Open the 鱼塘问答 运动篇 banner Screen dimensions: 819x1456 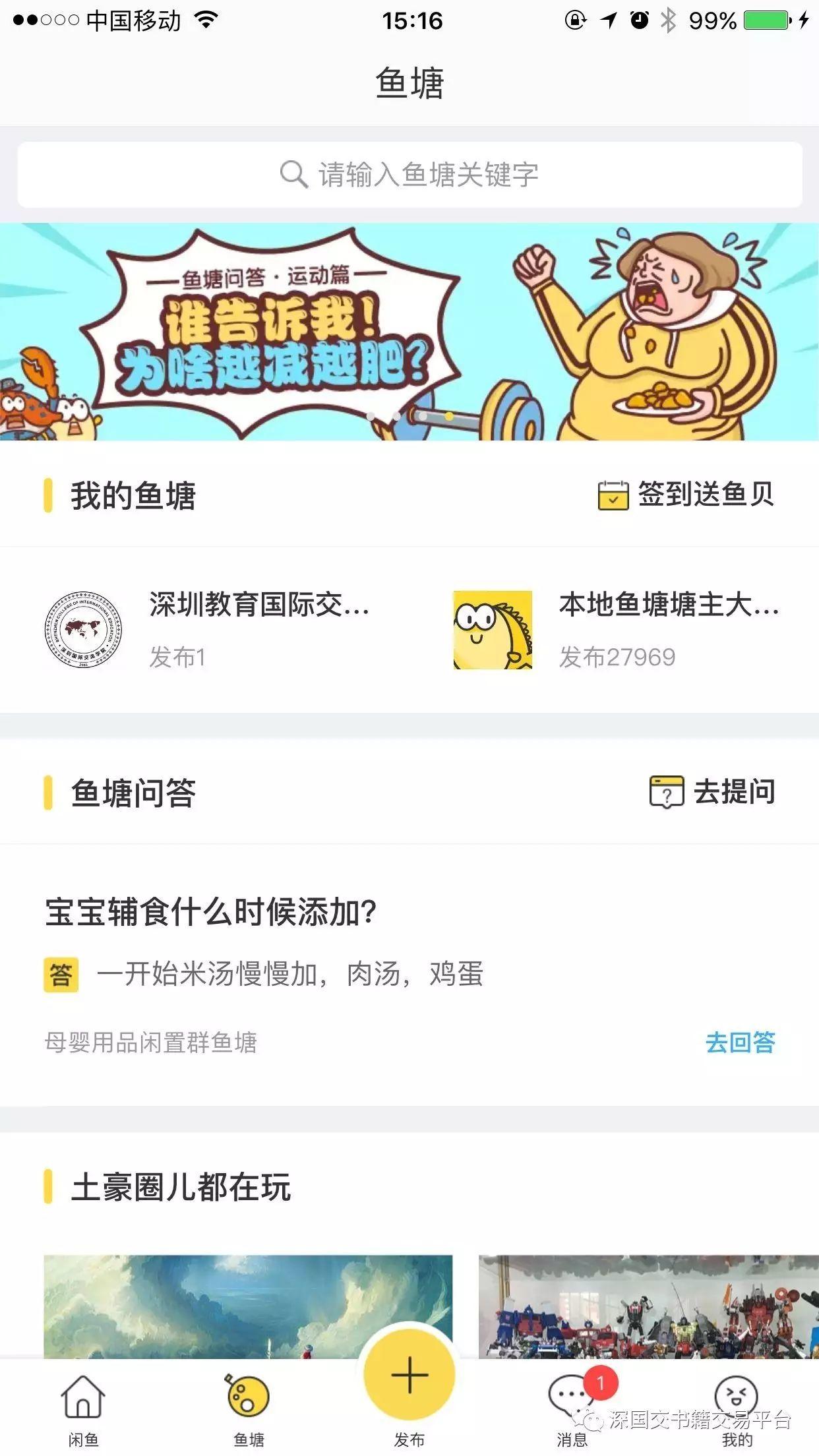pos(409,331)
